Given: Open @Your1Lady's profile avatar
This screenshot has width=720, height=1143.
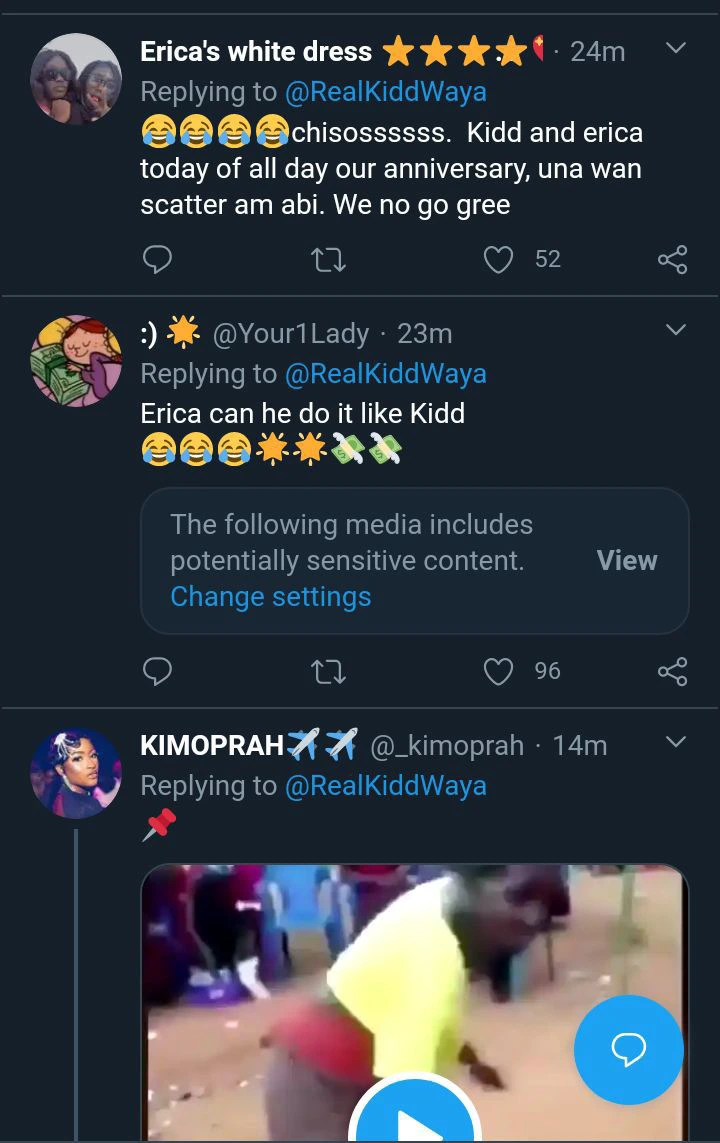Looking at the screenshot, I should (x=76, y=361).
